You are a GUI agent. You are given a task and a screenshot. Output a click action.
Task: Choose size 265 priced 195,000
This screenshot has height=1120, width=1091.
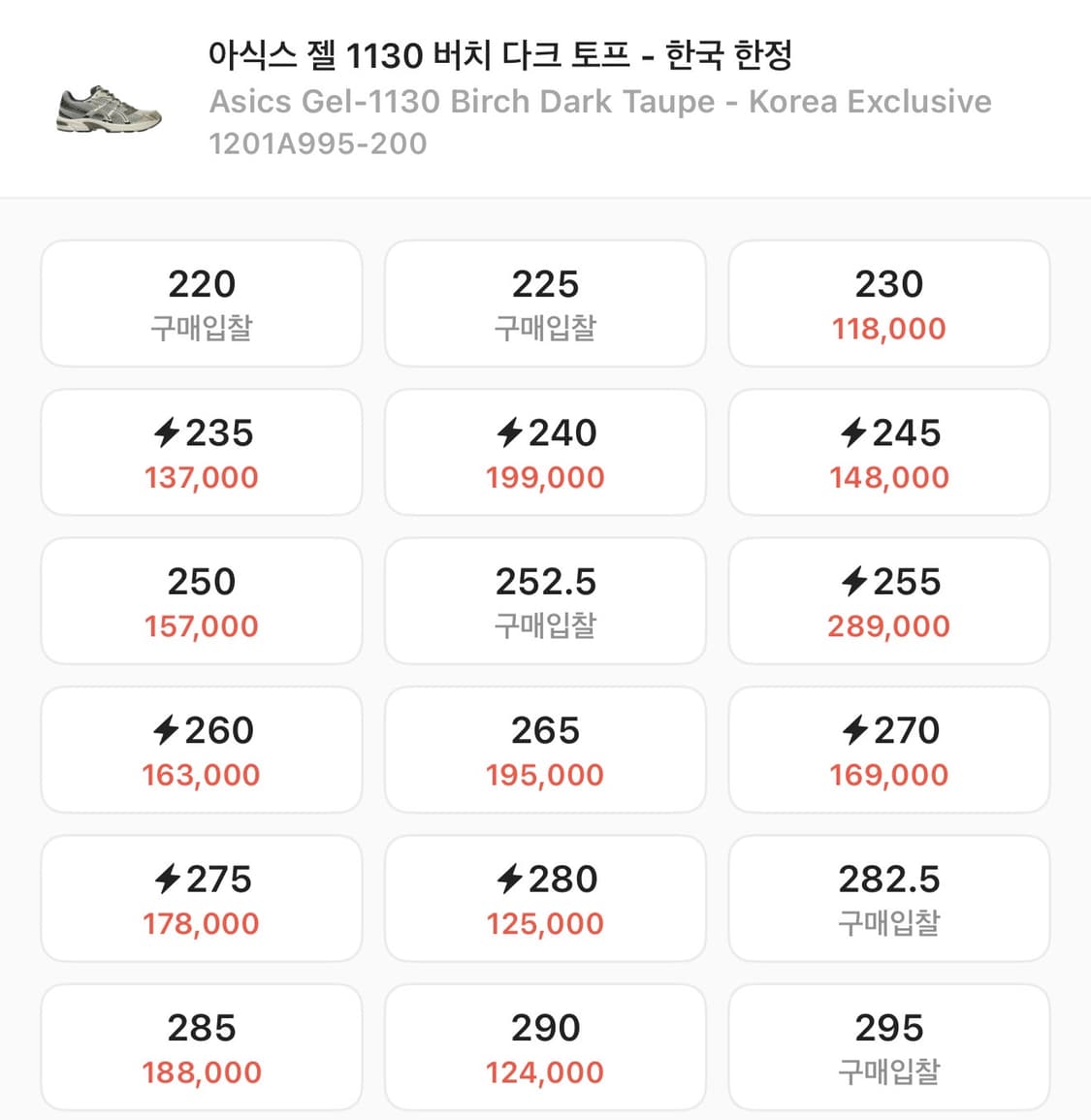click(545, 751)
